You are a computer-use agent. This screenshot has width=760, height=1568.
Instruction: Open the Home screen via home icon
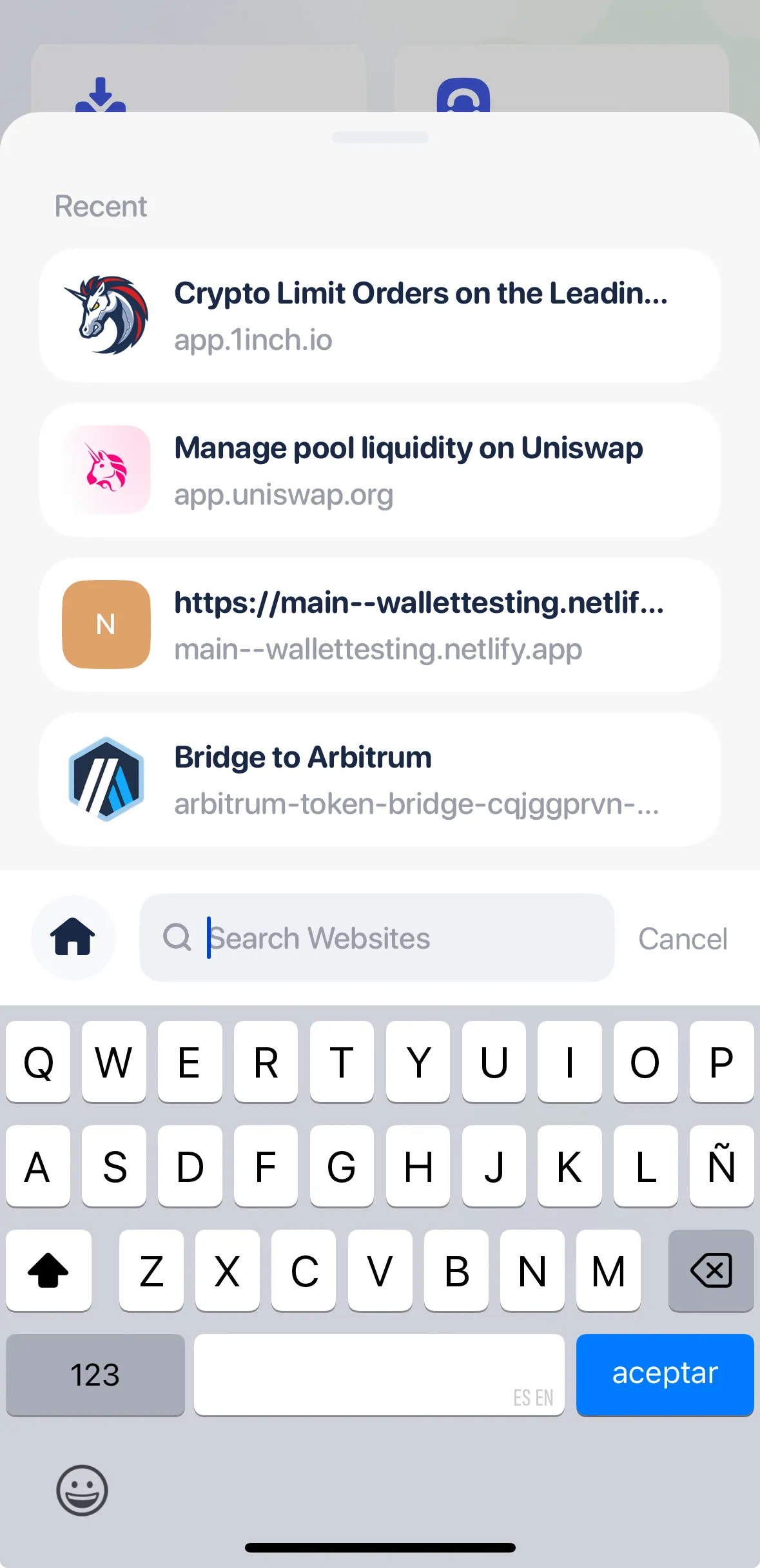pyautogui.click(x=73, y=938)
